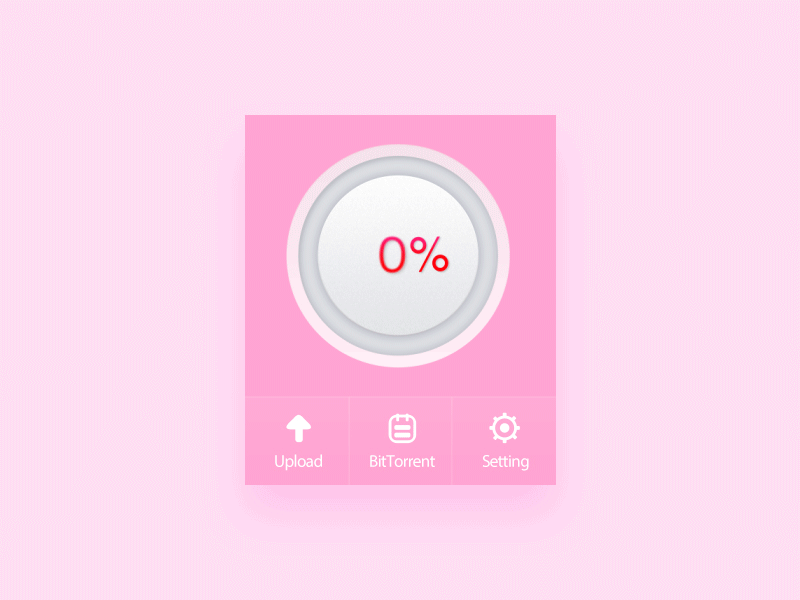Tap the Upload button
The width and height of the screenshot is (800, 600).
coord(298,441)
